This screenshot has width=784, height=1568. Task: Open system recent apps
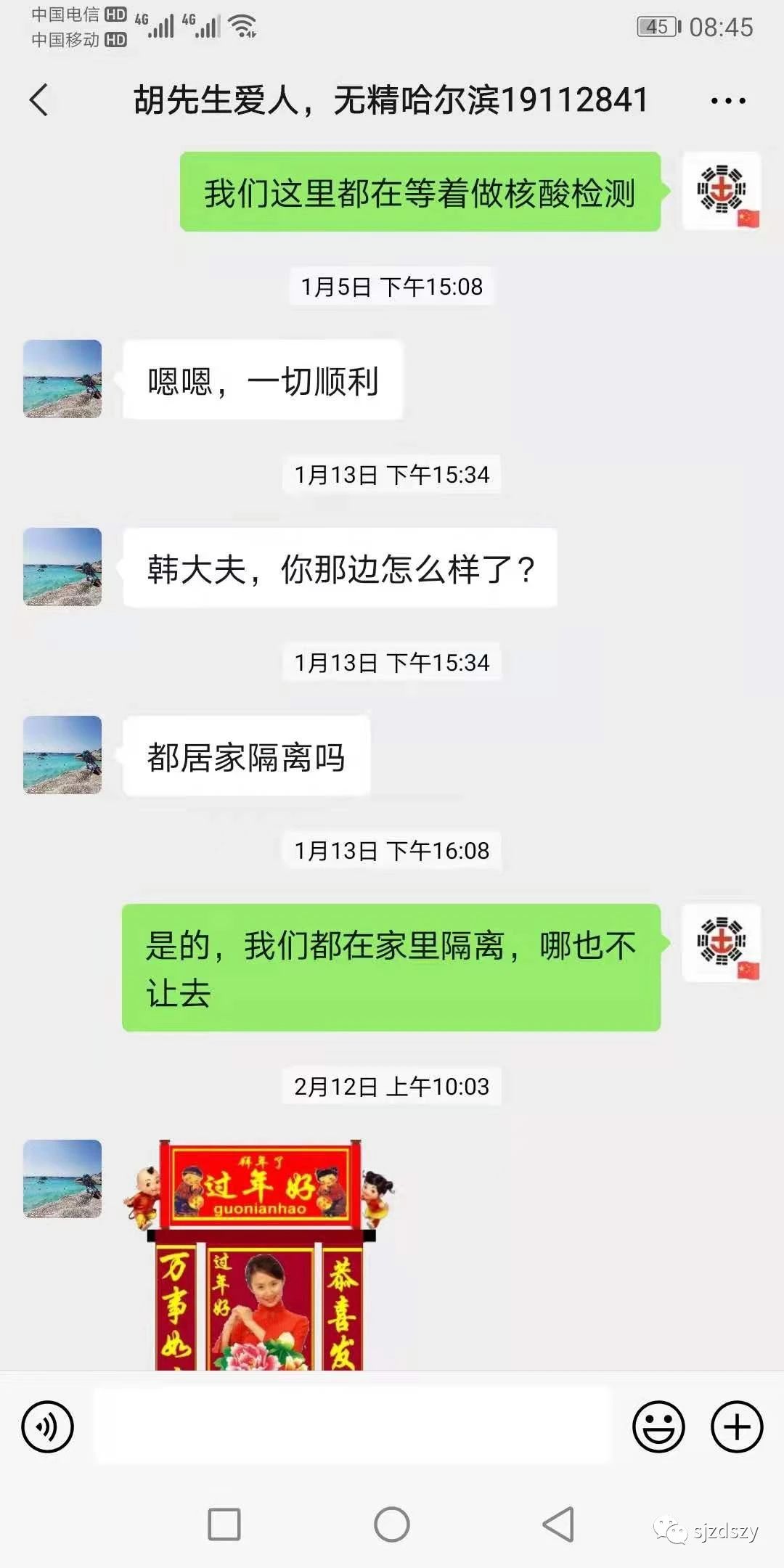click(x=224, y=1524)
